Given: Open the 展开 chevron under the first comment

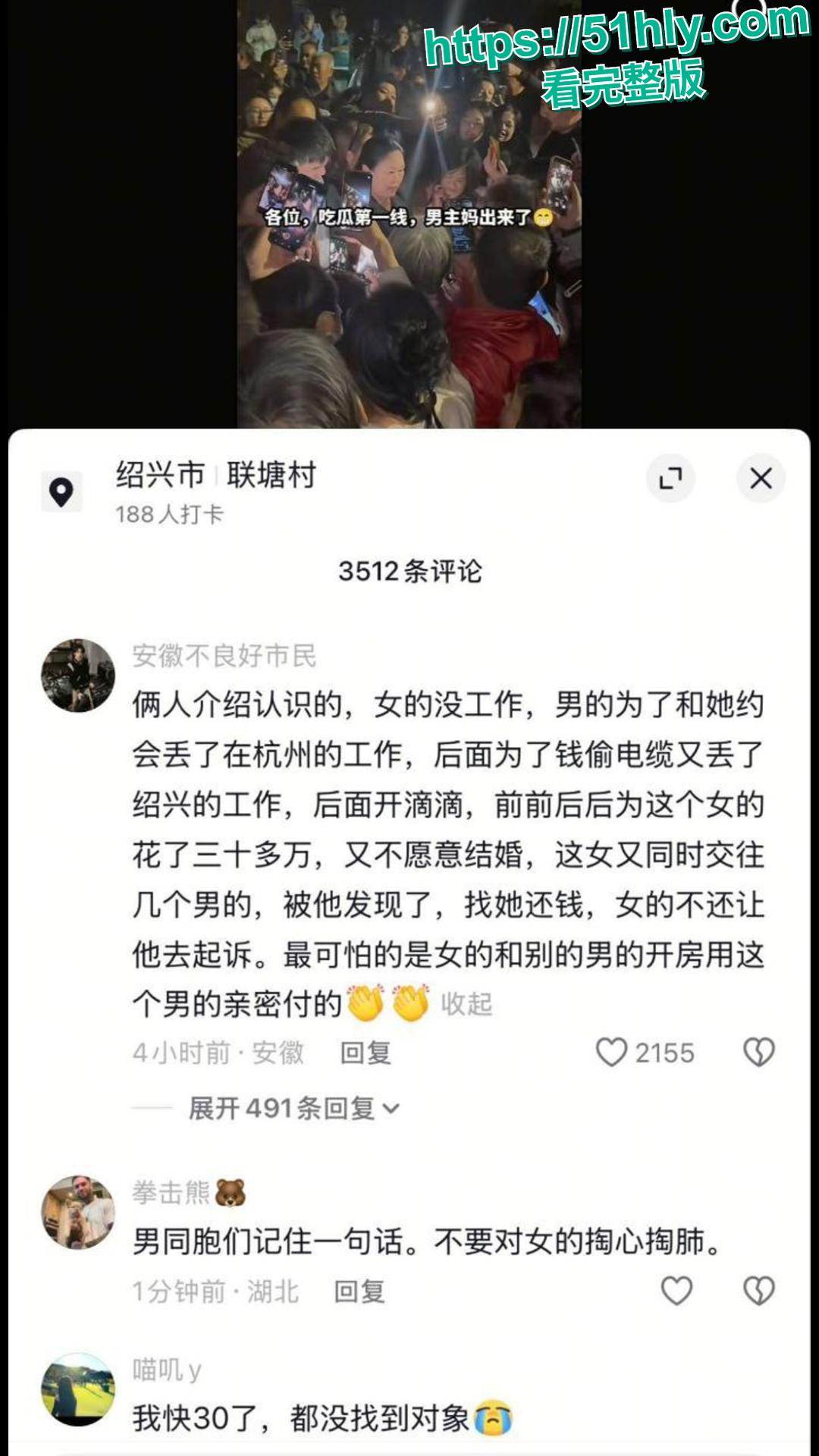Looking at the screenshot, I should (x=391, y=1108).
